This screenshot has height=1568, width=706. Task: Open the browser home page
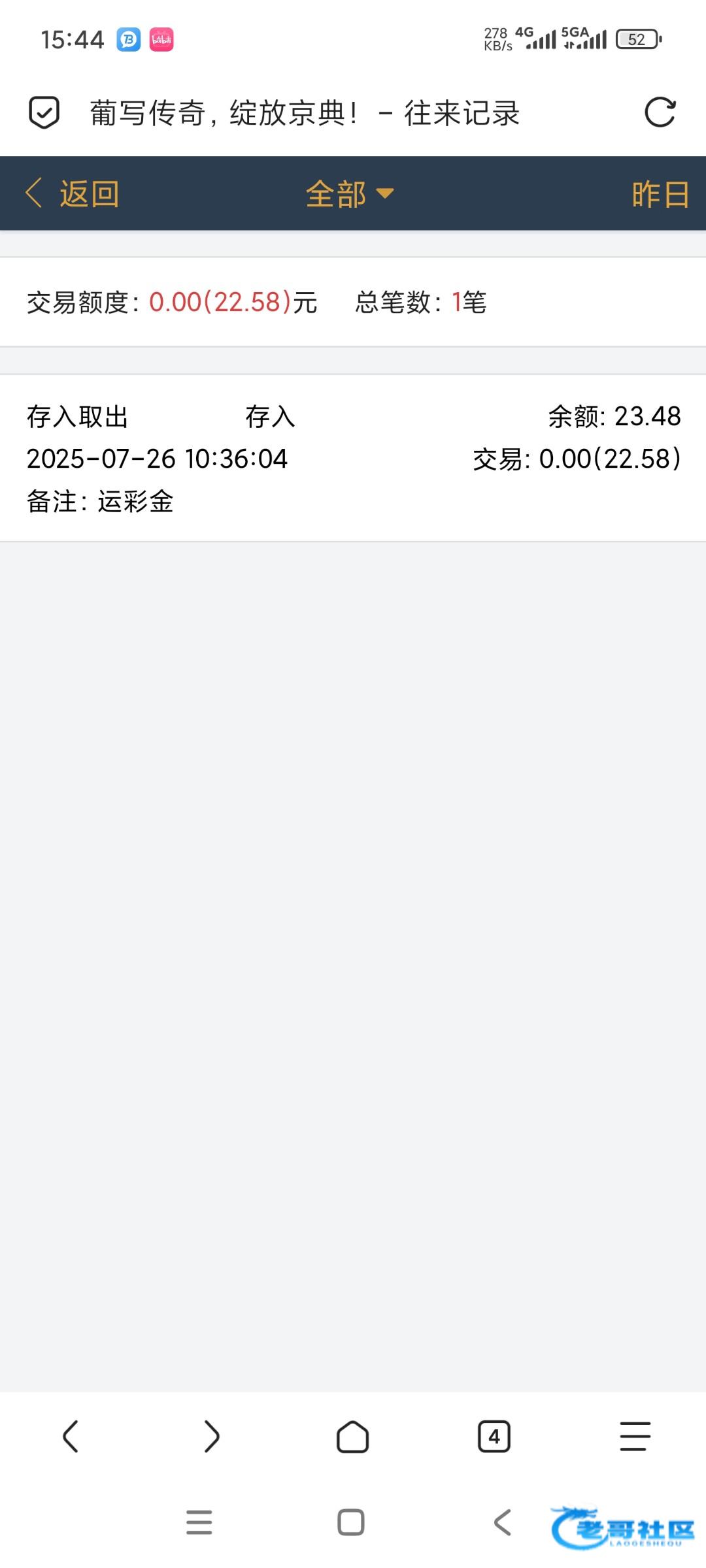point(353,1437)
